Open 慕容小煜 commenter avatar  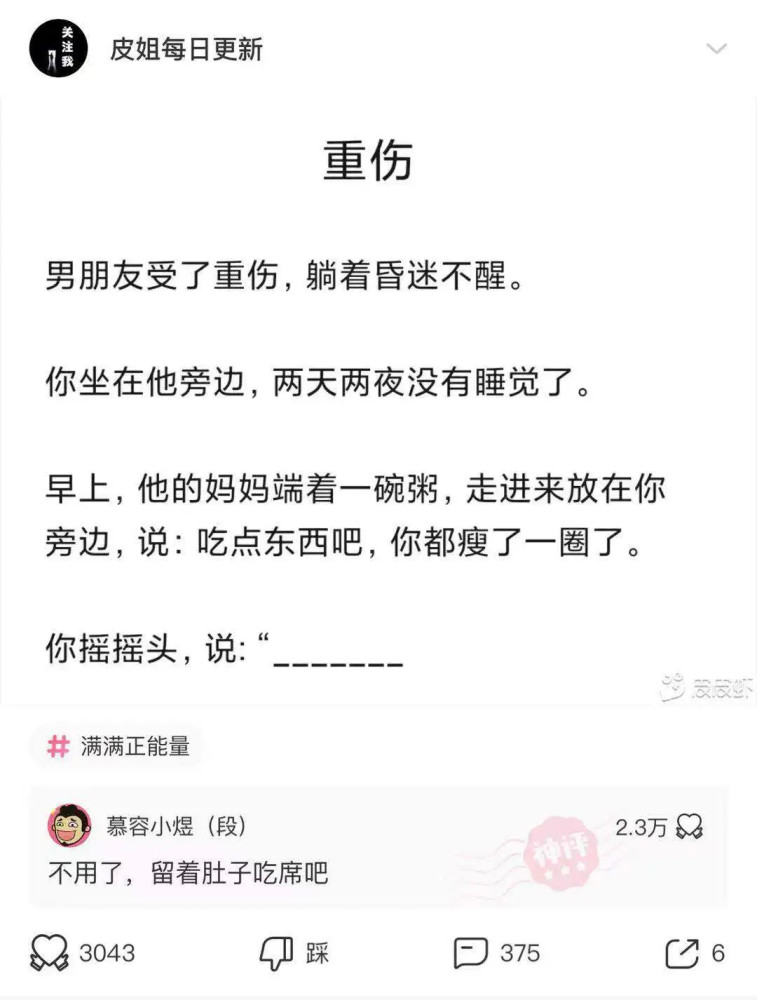(x=69, y=826)
